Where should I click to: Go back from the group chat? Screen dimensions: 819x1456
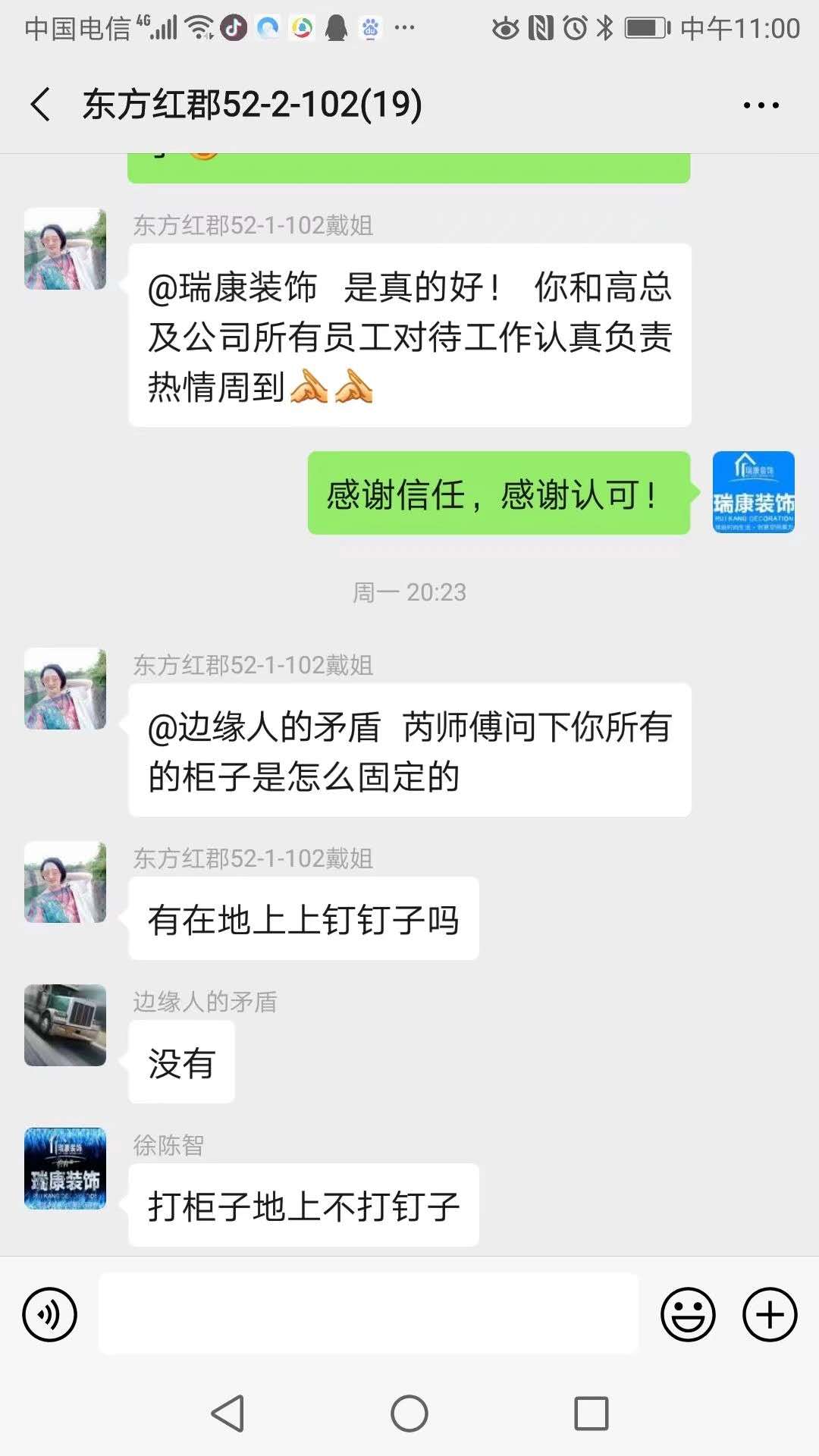coord(41,105)
